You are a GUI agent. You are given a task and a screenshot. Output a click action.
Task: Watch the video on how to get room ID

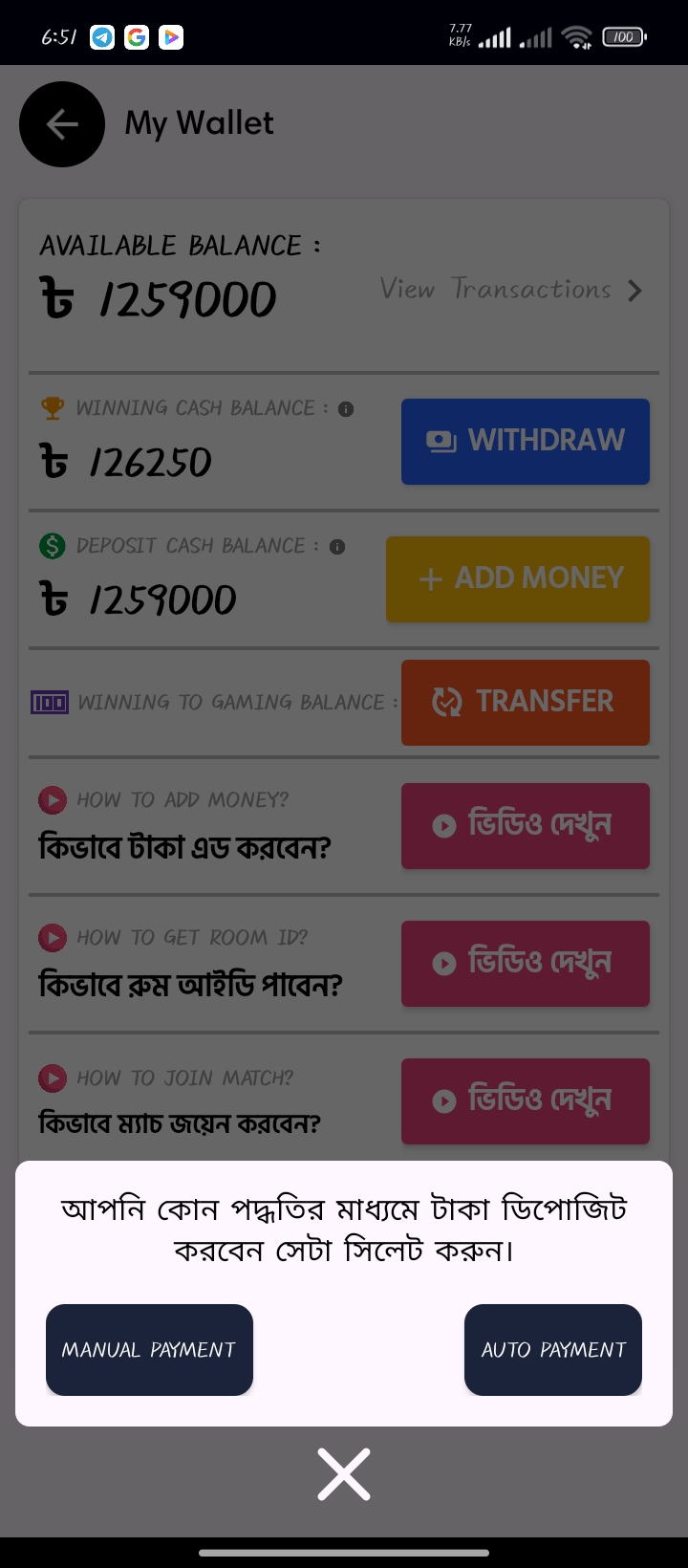pyautogui.click(x=526, y=963)
